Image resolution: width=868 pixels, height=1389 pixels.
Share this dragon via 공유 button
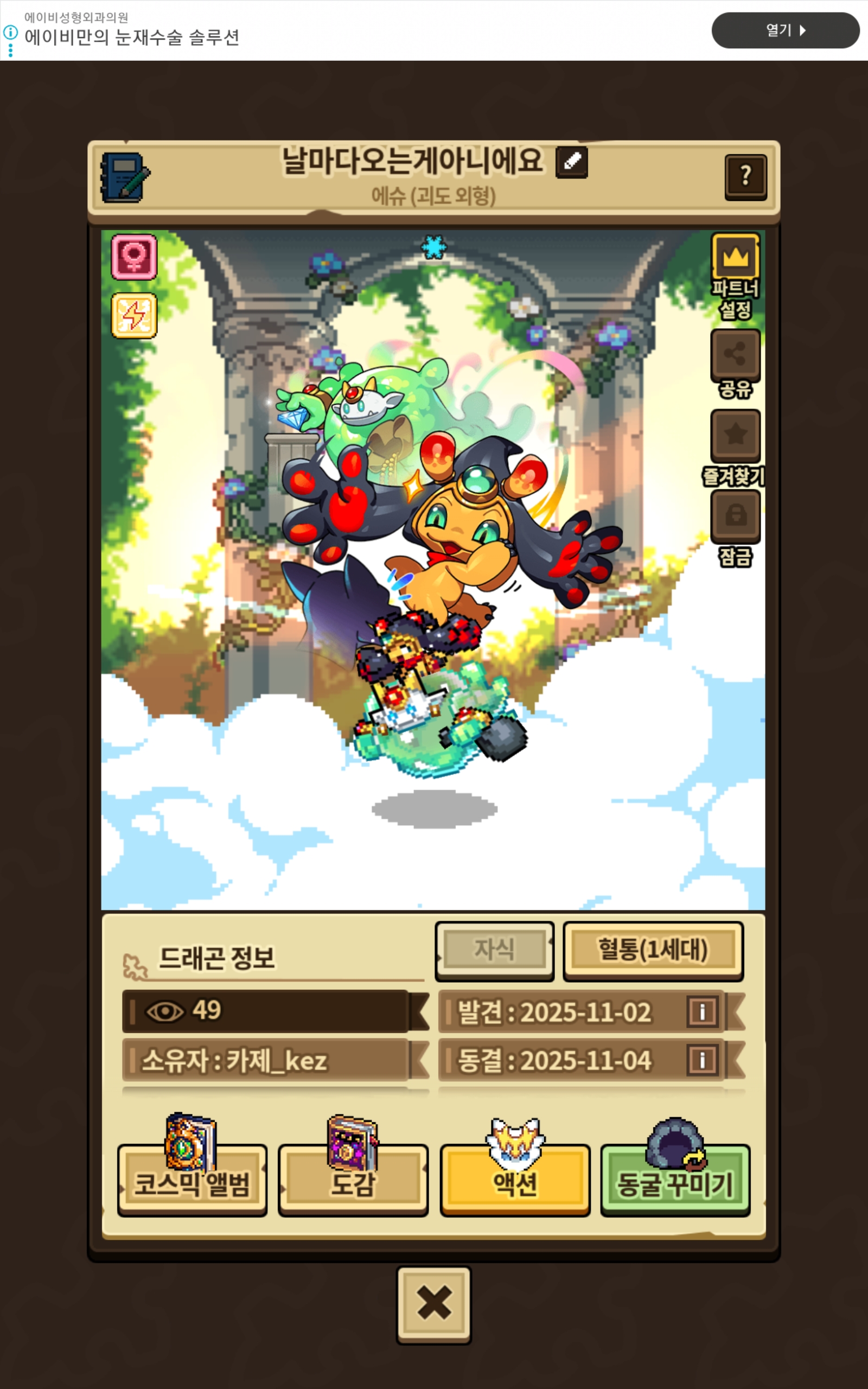[x=735, y=354]
